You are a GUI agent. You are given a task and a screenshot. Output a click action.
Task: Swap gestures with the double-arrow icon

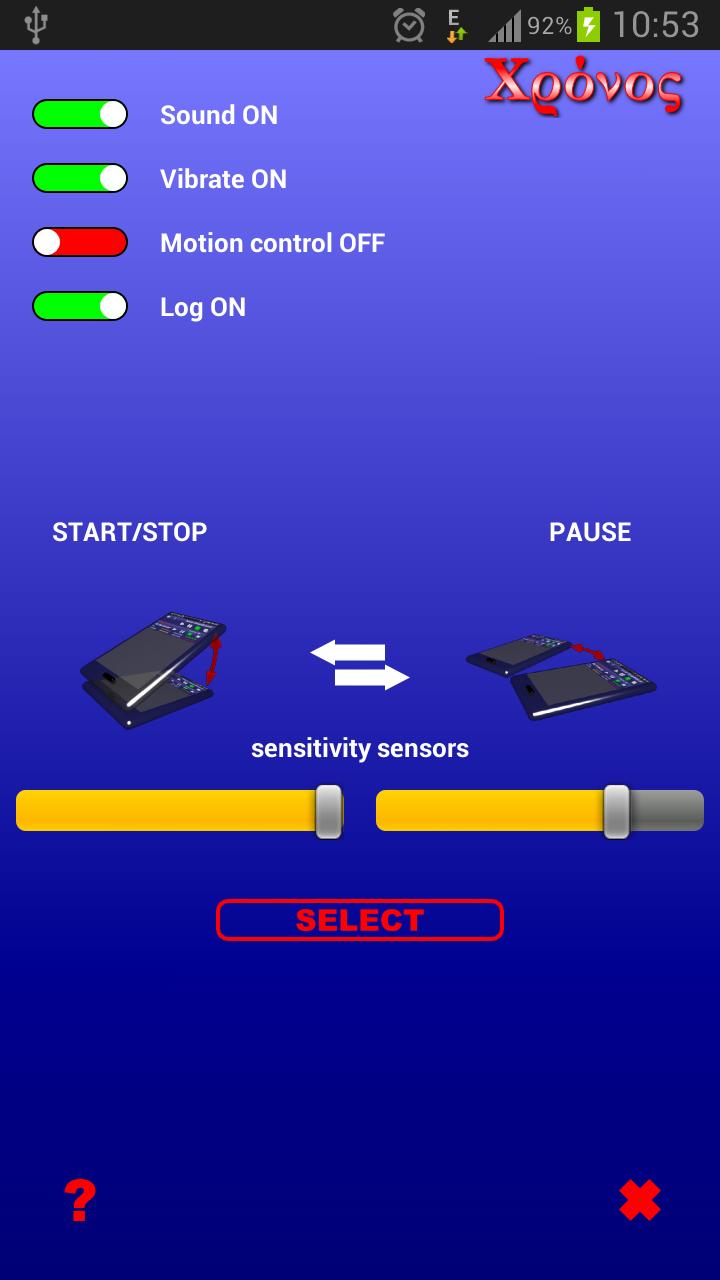(360, 666)
